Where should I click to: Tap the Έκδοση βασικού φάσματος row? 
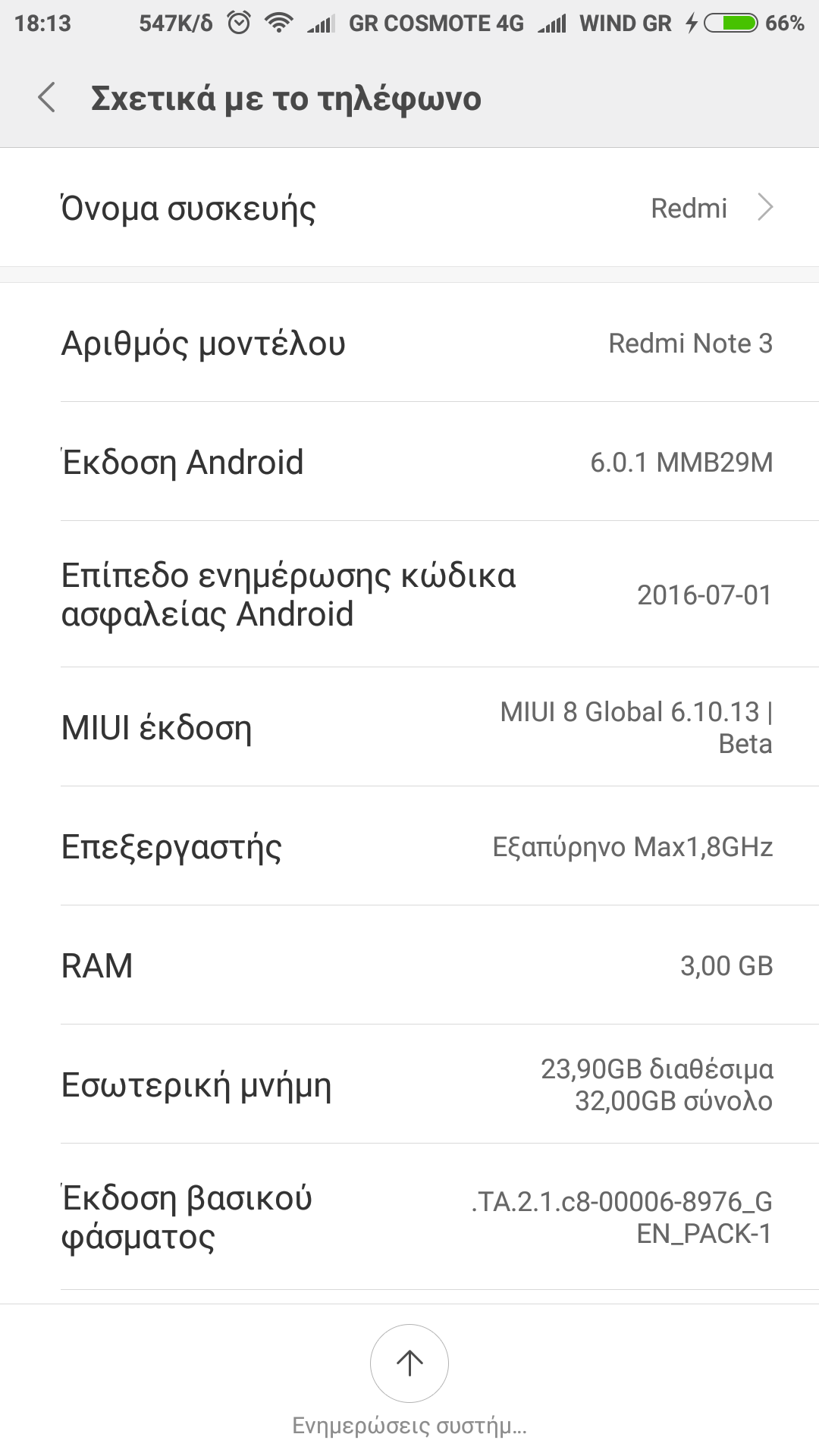(x=409, y=1217)
